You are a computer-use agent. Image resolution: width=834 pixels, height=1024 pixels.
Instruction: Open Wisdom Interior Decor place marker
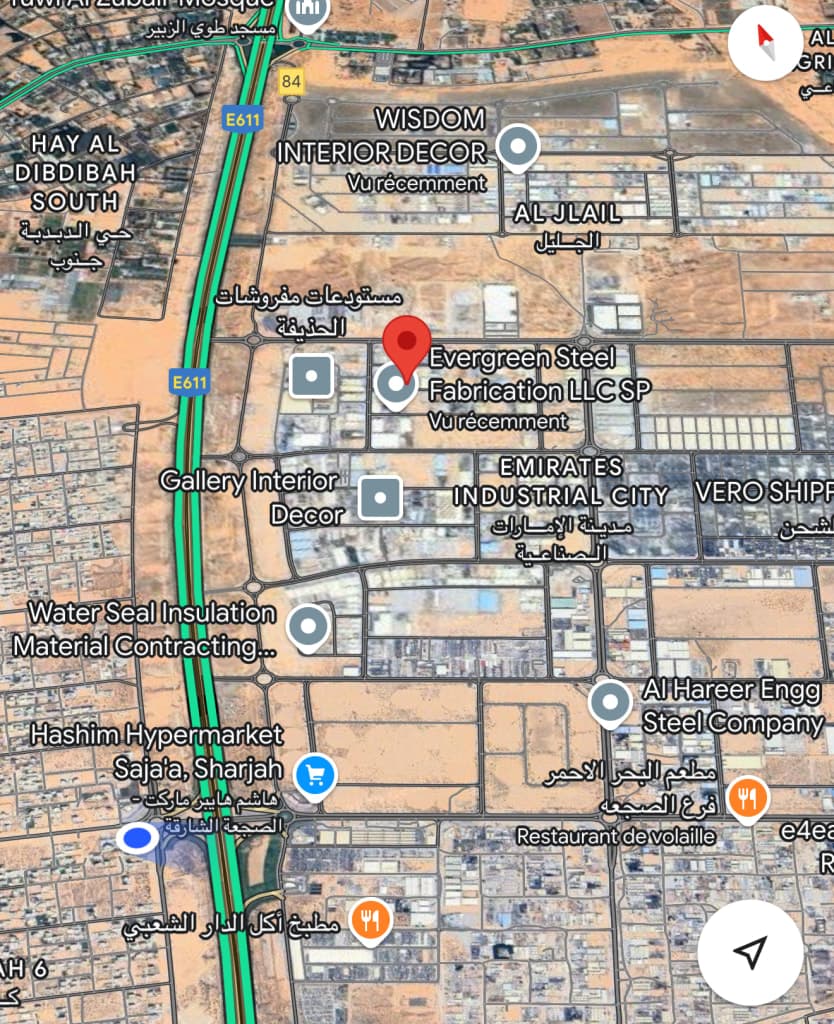tap(517, 147)
